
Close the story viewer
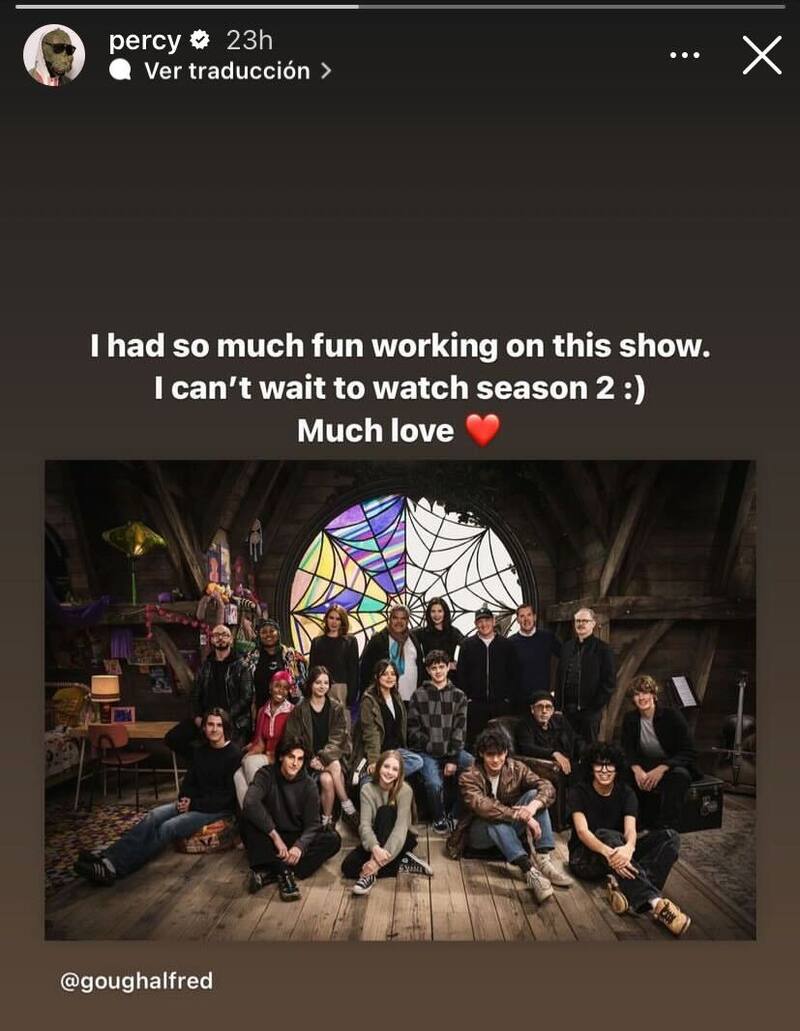[762, 55]
